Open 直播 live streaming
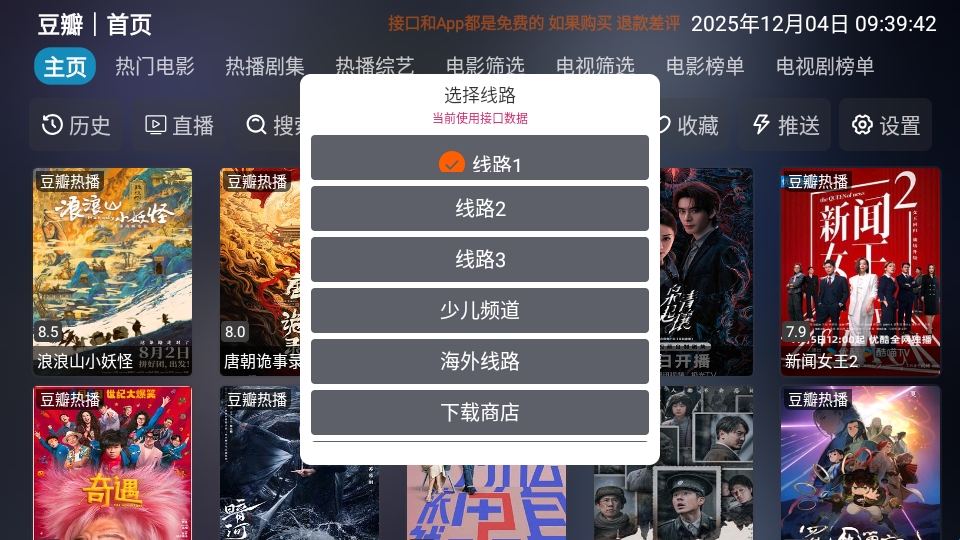Viewport: 960px width, 540px height. tap(180, 125)
